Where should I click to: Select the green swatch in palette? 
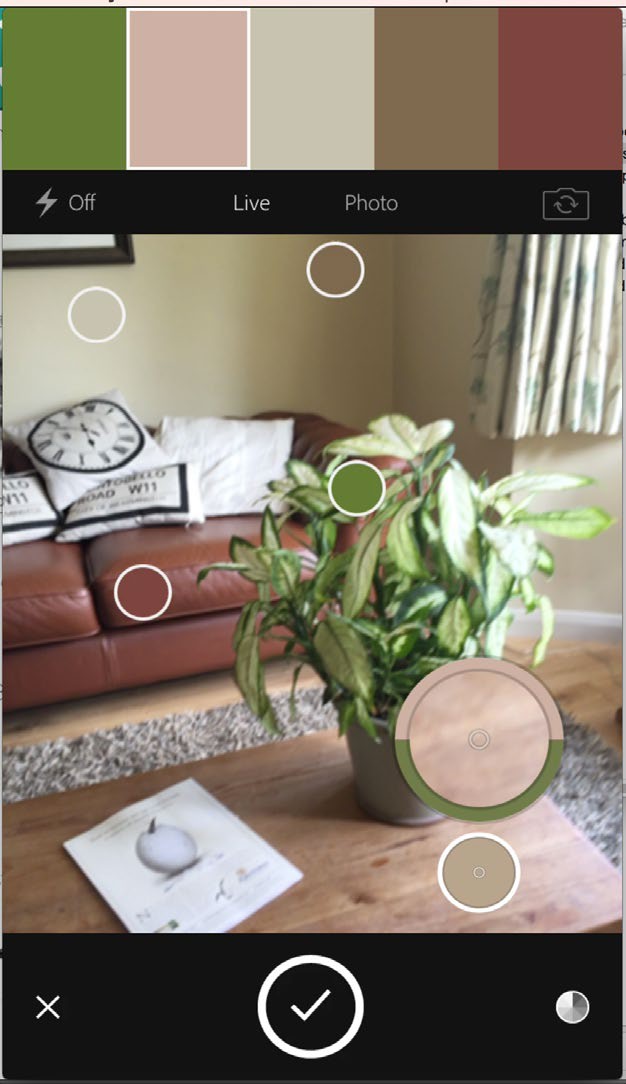[64, 88]
